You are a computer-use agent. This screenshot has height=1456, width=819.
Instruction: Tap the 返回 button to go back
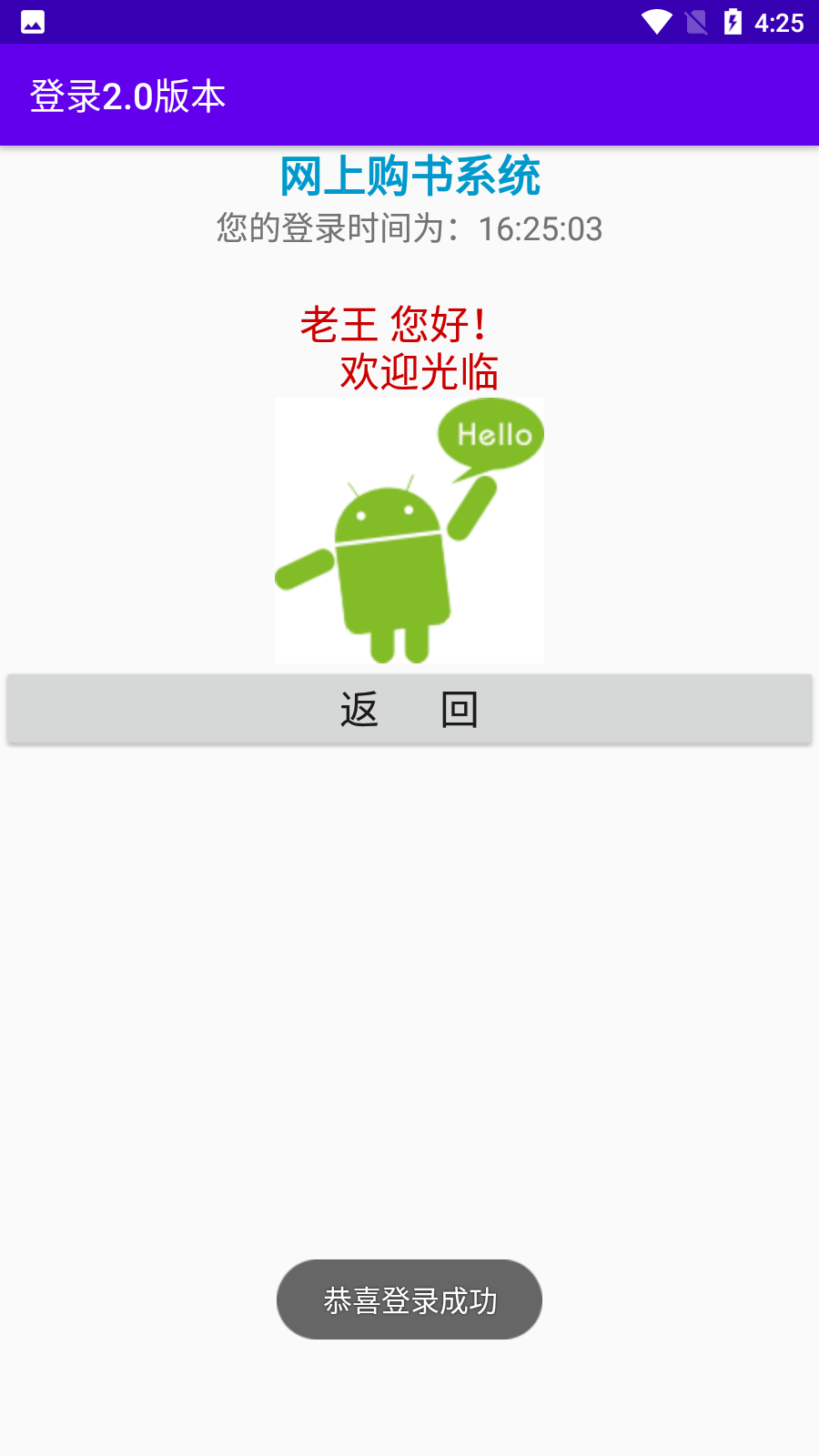click(x=409, y=709)
